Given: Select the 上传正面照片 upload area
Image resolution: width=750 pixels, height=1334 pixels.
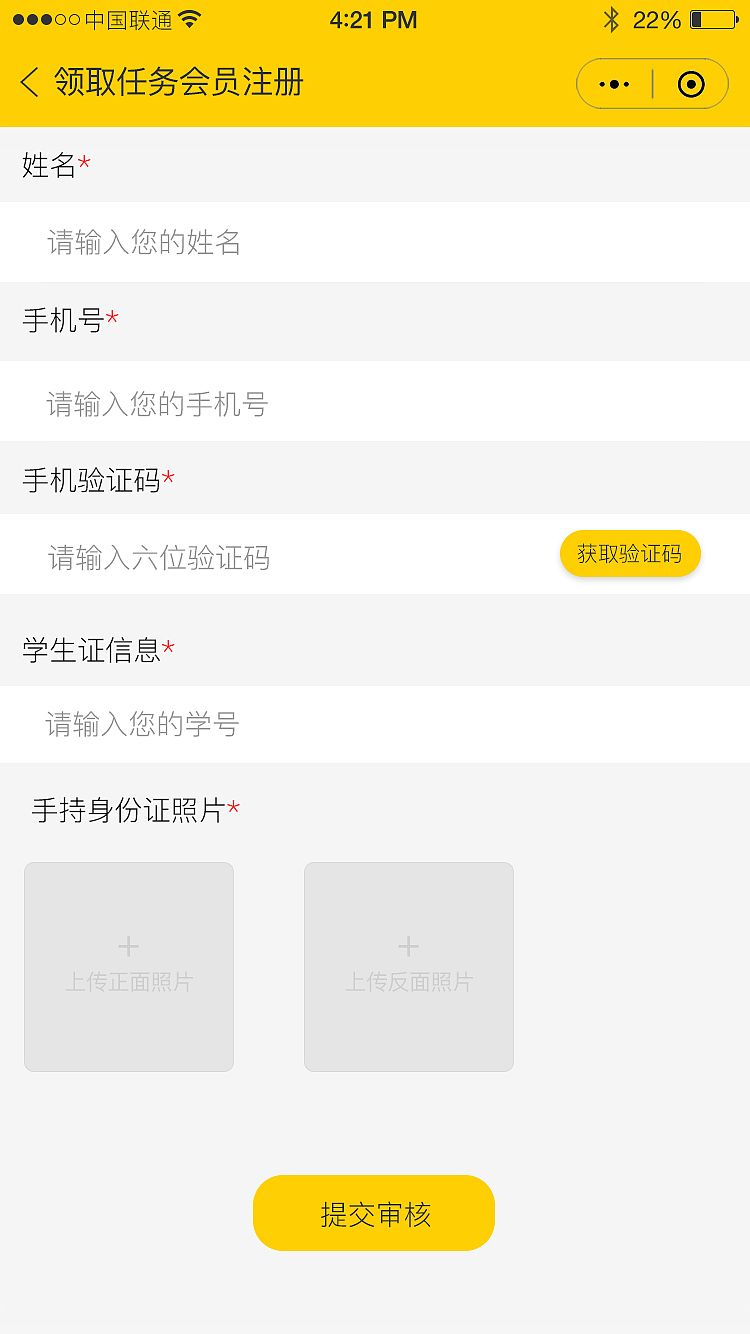Looking at the screenshot, I should [x=128, y=967].
